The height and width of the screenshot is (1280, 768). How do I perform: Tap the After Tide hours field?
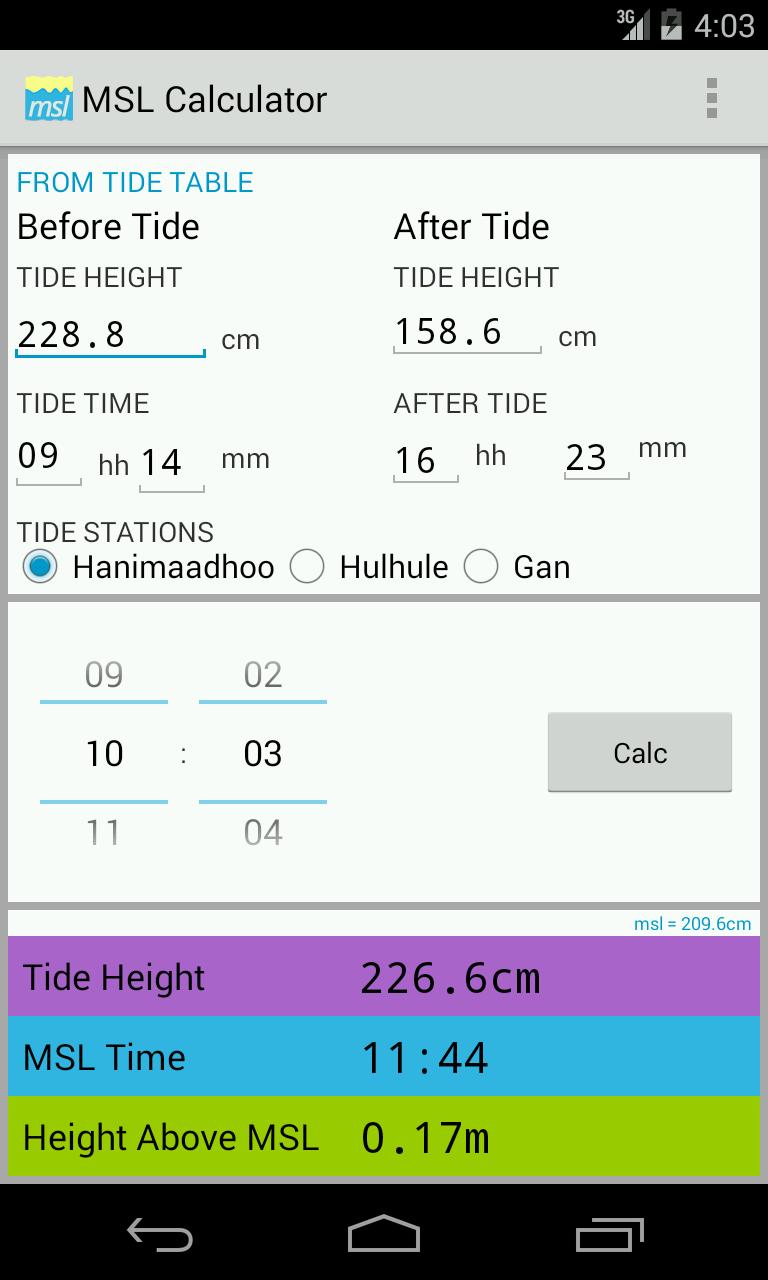(x=425, y=460)
